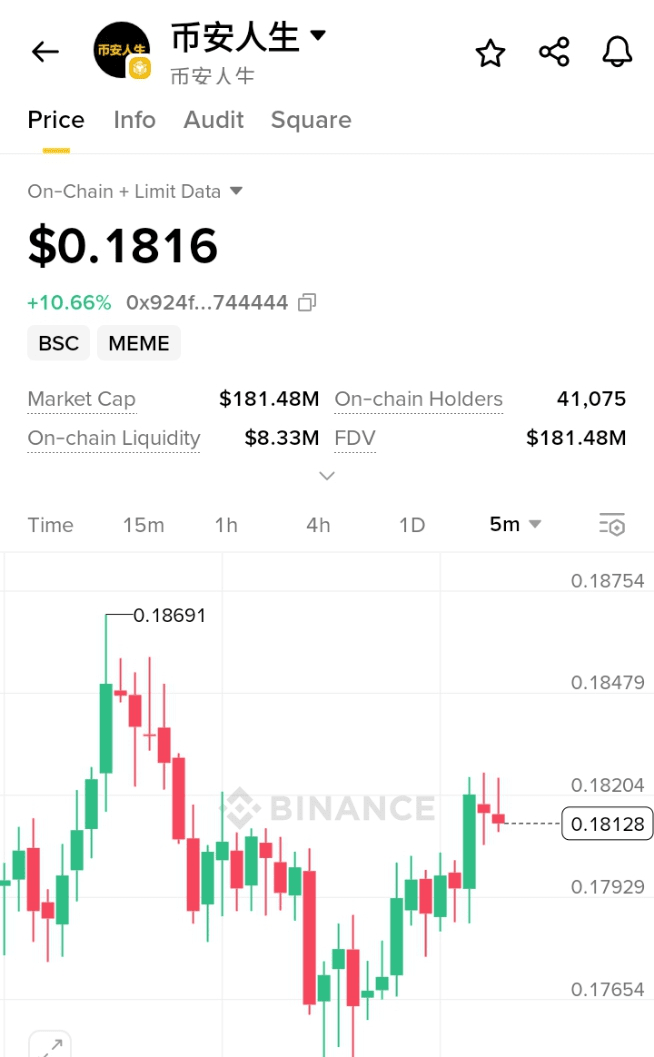Copy the contract address 0x924f...744444
Image resolution: width=654 pixels, height=1057 pixels.
point(308,302)
